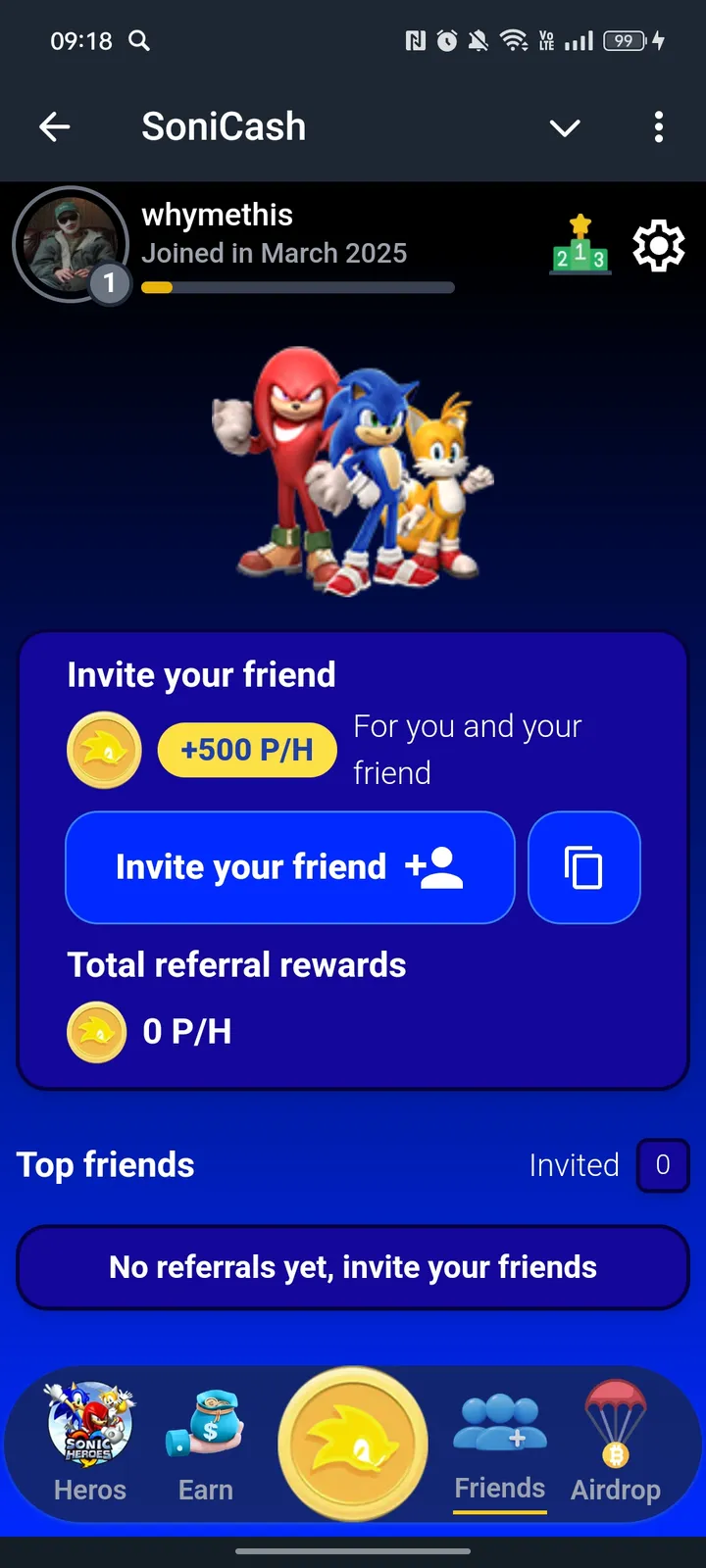
Task: Open search from the status bar magnifier
Action: click(x=138, y=41)
